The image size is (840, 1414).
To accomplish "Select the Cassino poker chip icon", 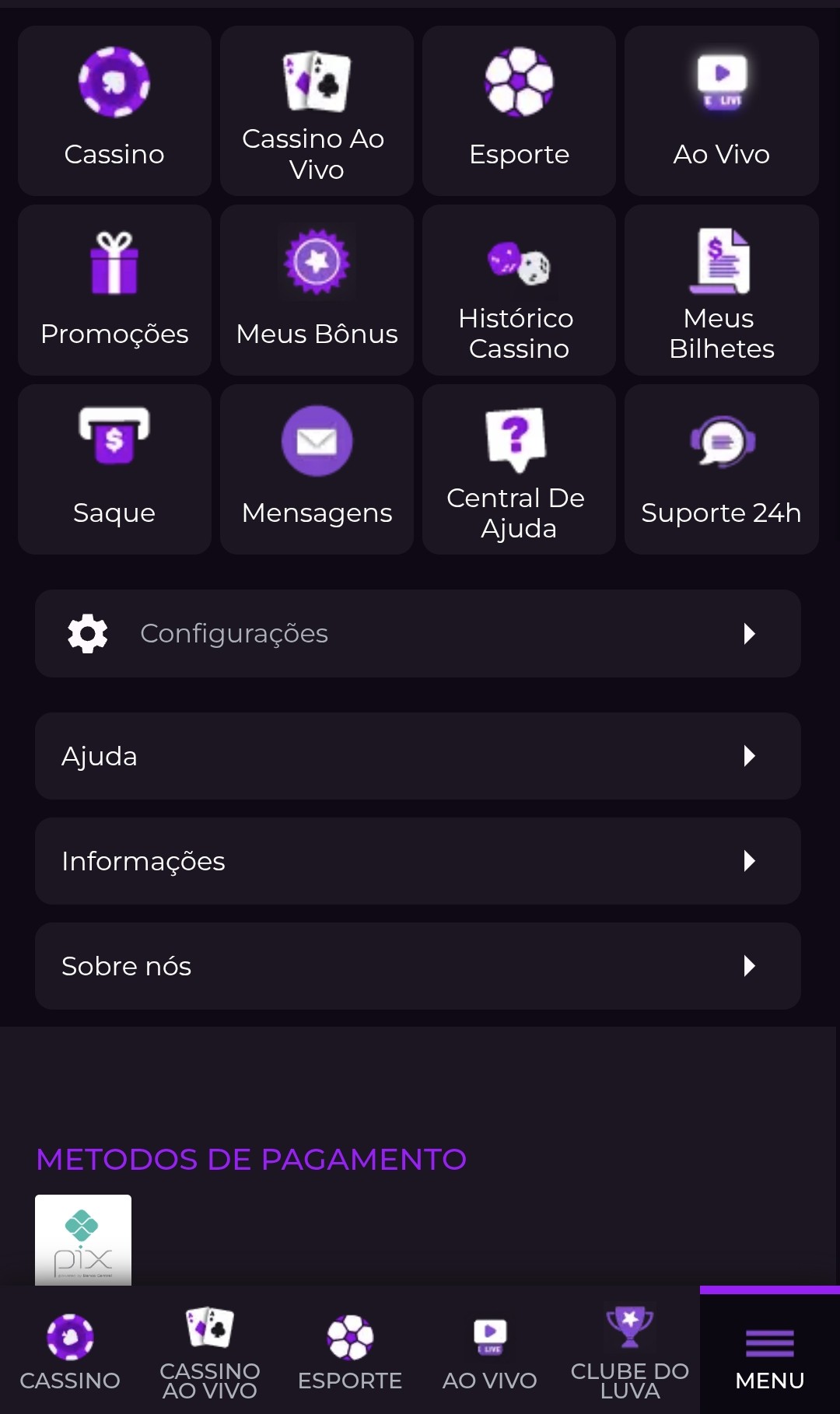I will tap(114, 81).
